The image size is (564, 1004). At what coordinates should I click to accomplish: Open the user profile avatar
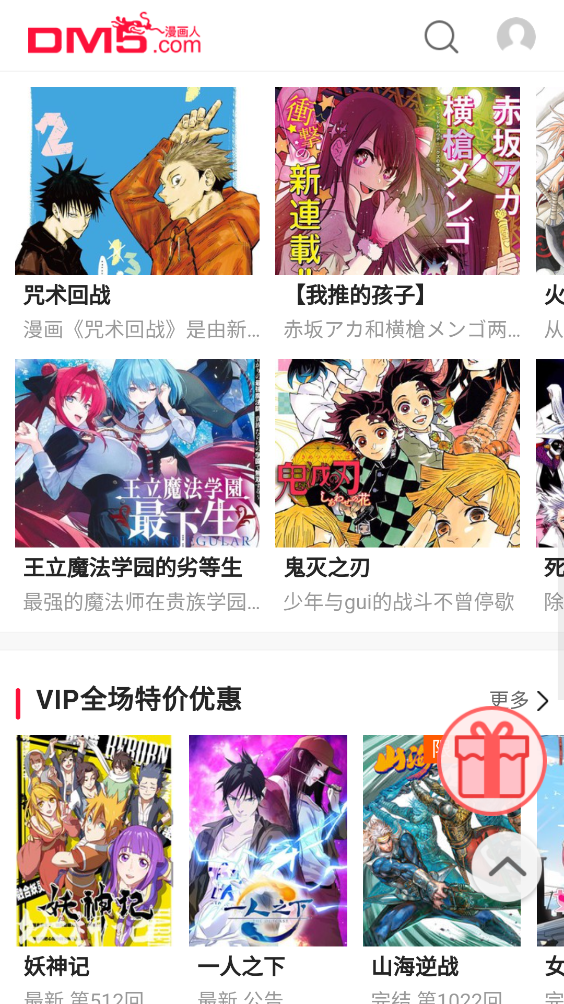click(x=516, y=36)
